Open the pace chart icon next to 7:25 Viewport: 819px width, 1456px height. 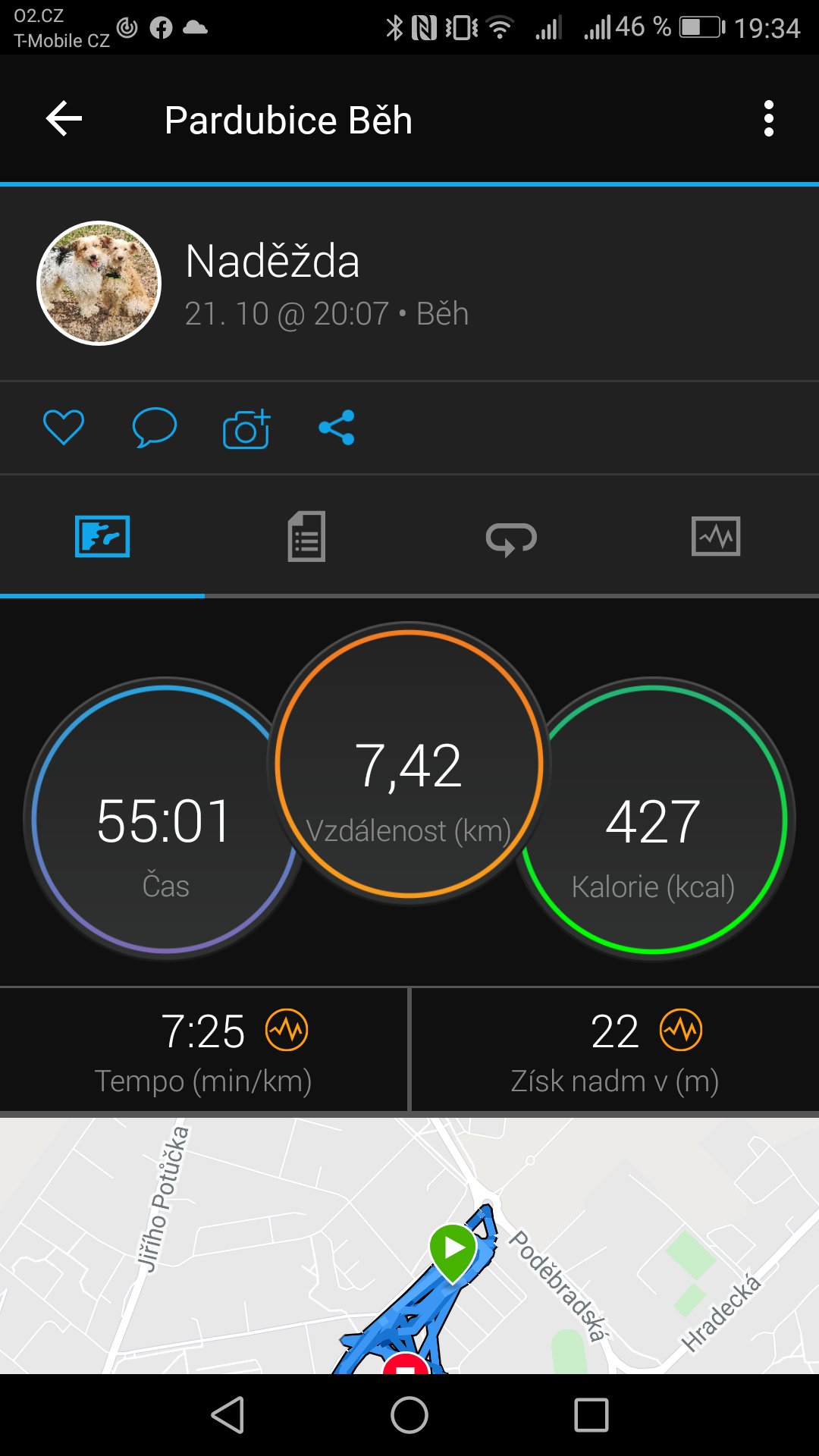287,1030
